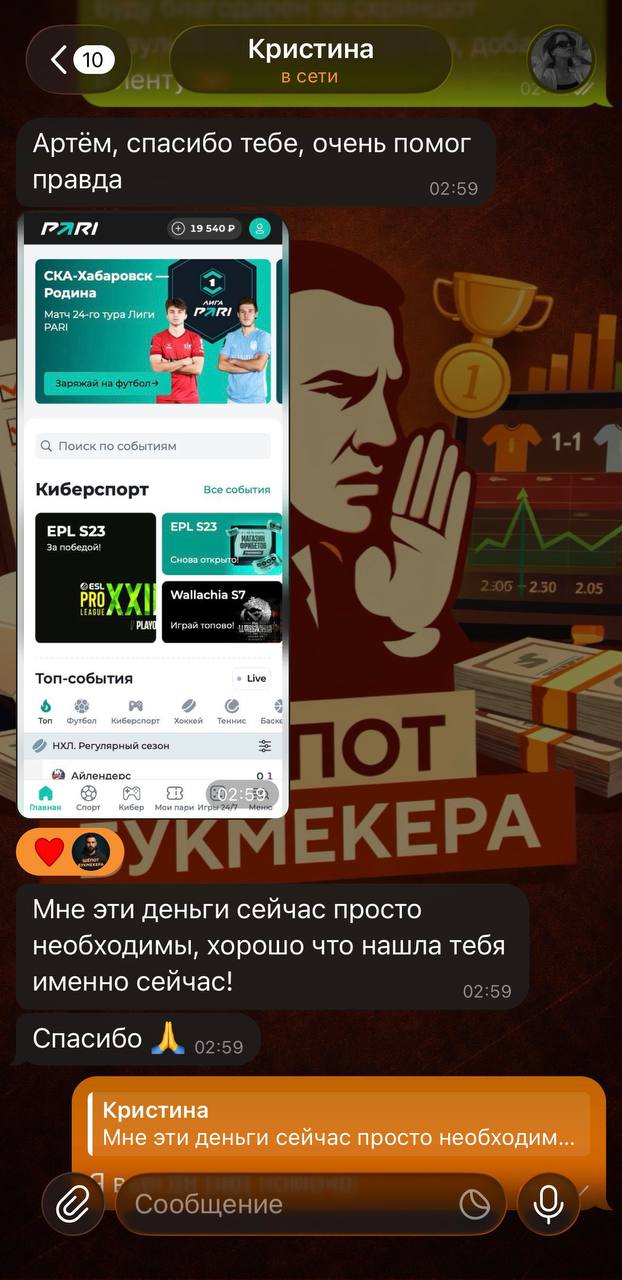Open the attachment paperclip menu

[75, 1204]
